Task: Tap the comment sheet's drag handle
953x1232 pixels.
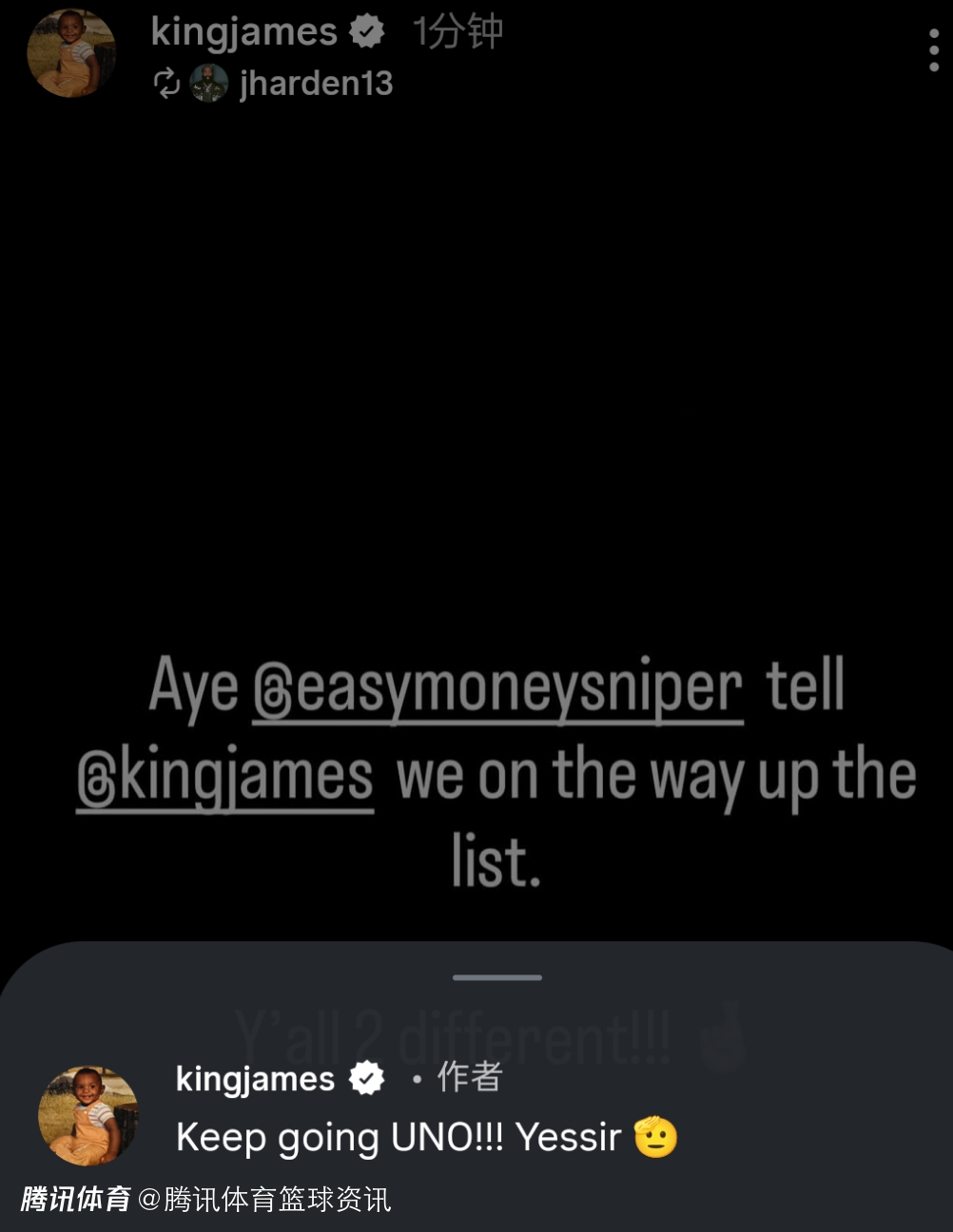Action: (x=496, y=977)
